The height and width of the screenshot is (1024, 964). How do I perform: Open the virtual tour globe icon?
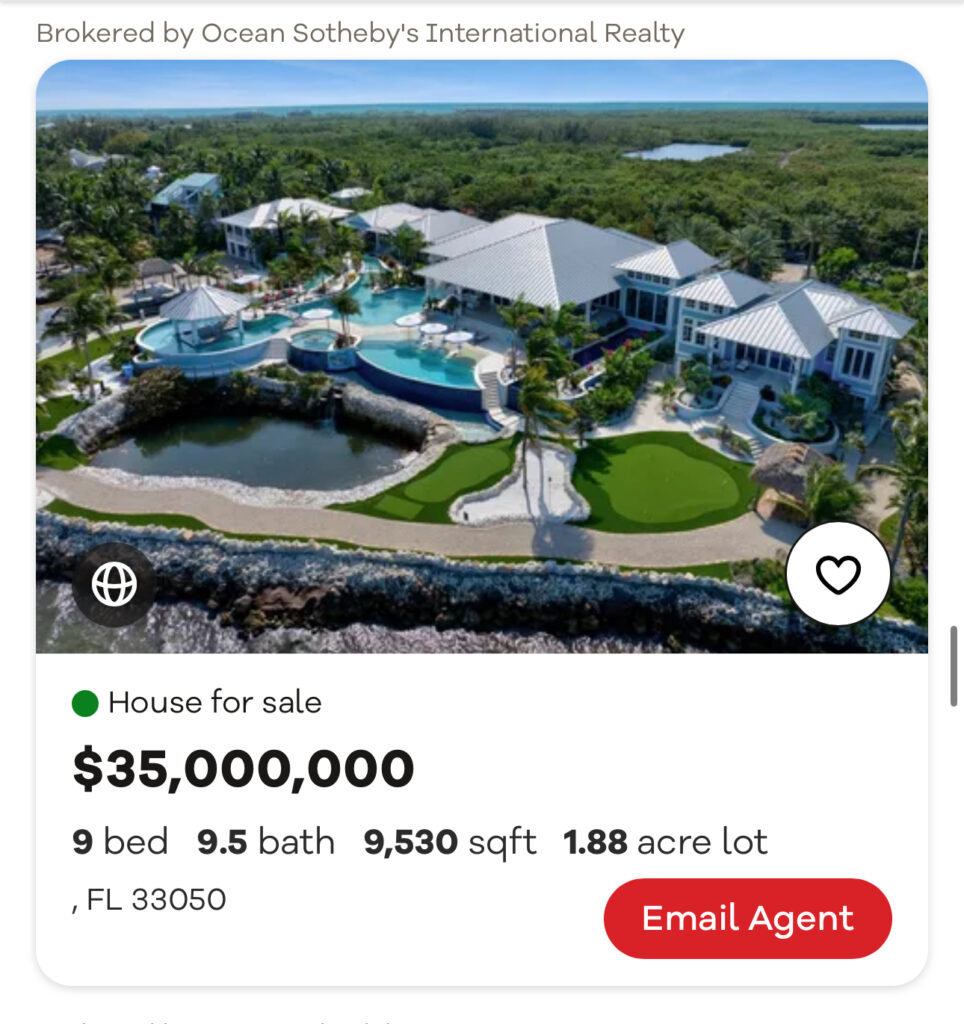click(x=114, y=585)
